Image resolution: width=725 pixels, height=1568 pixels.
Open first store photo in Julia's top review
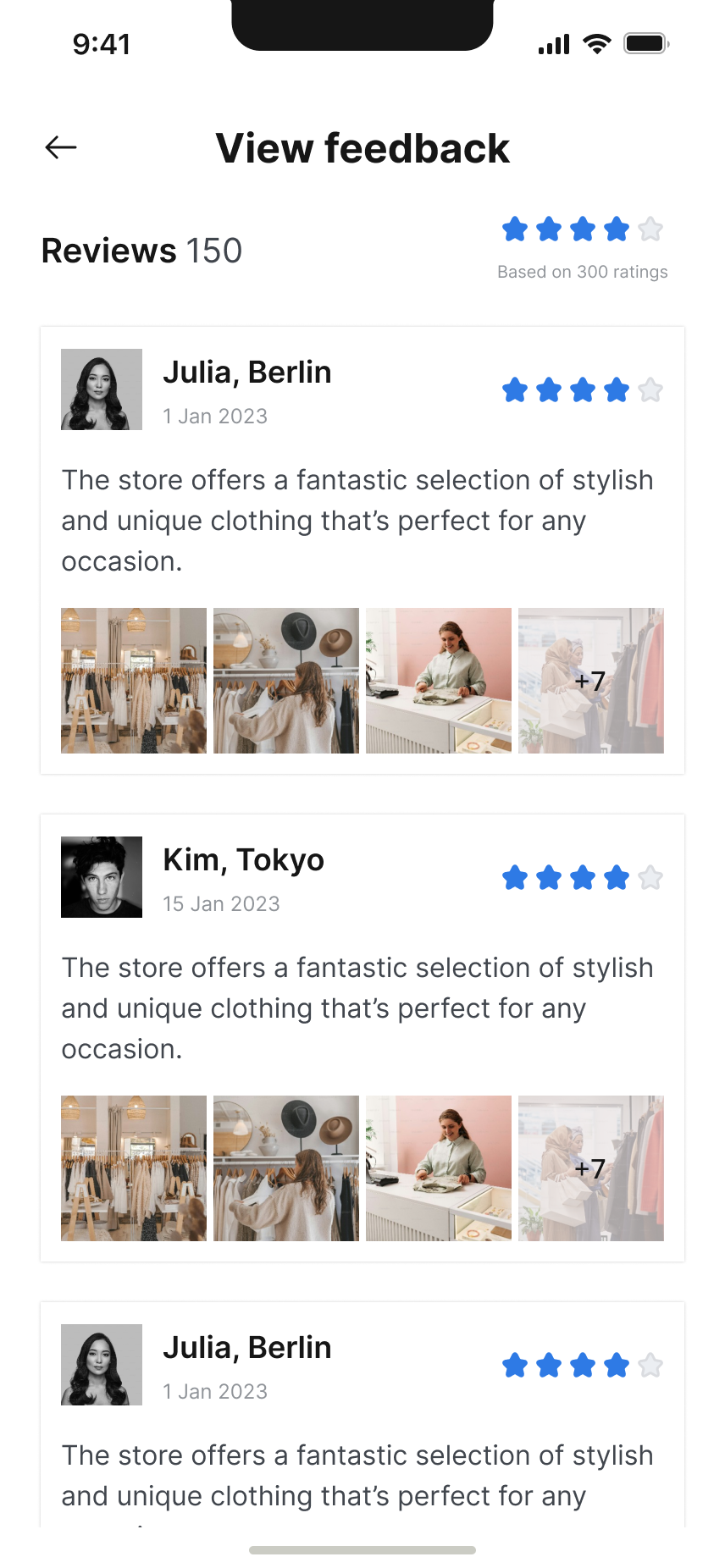pos(134,681)
